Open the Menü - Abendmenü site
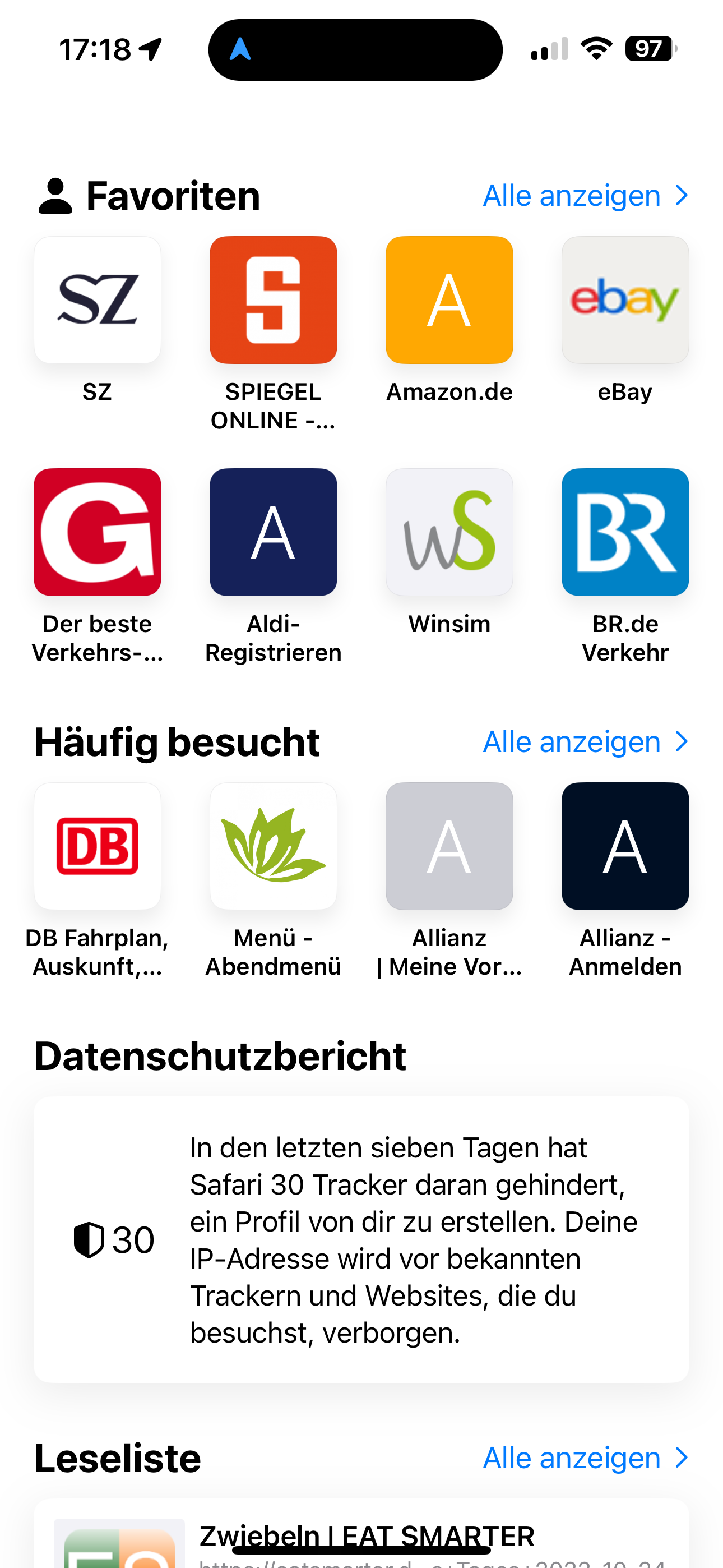The image size is (723, 1568). [274, 846]
